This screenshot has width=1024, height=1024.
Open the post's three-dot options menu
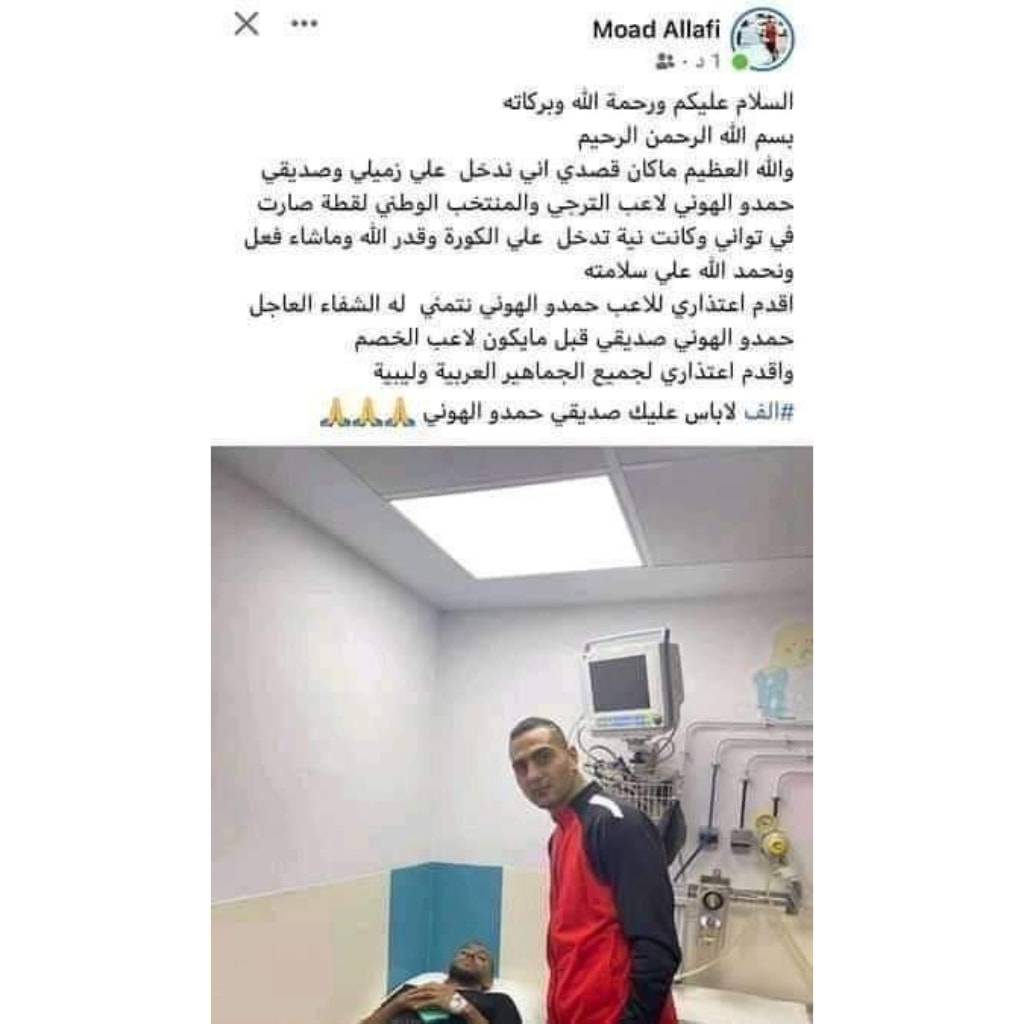304,24
